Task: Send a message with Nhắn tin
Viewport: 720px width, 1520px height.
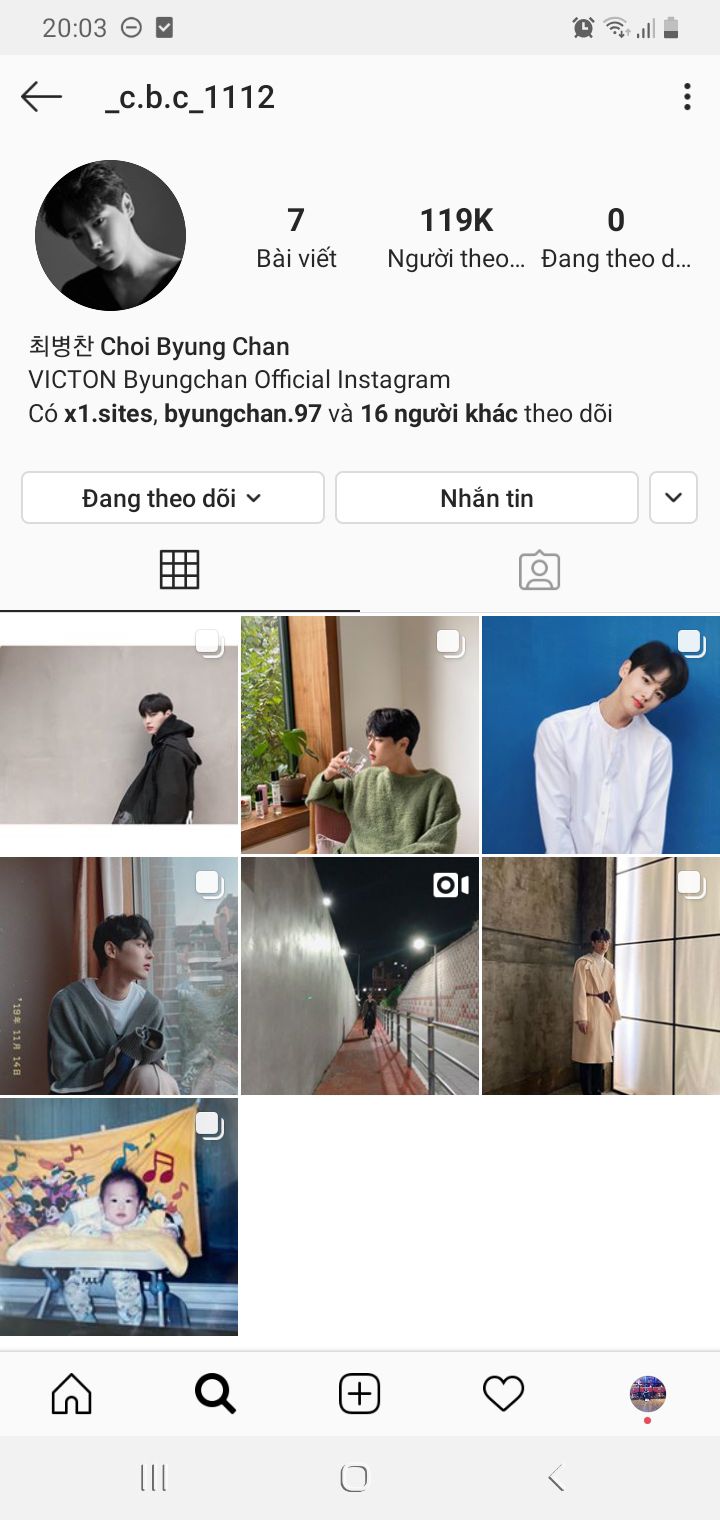Action: (x=486, y=498)
